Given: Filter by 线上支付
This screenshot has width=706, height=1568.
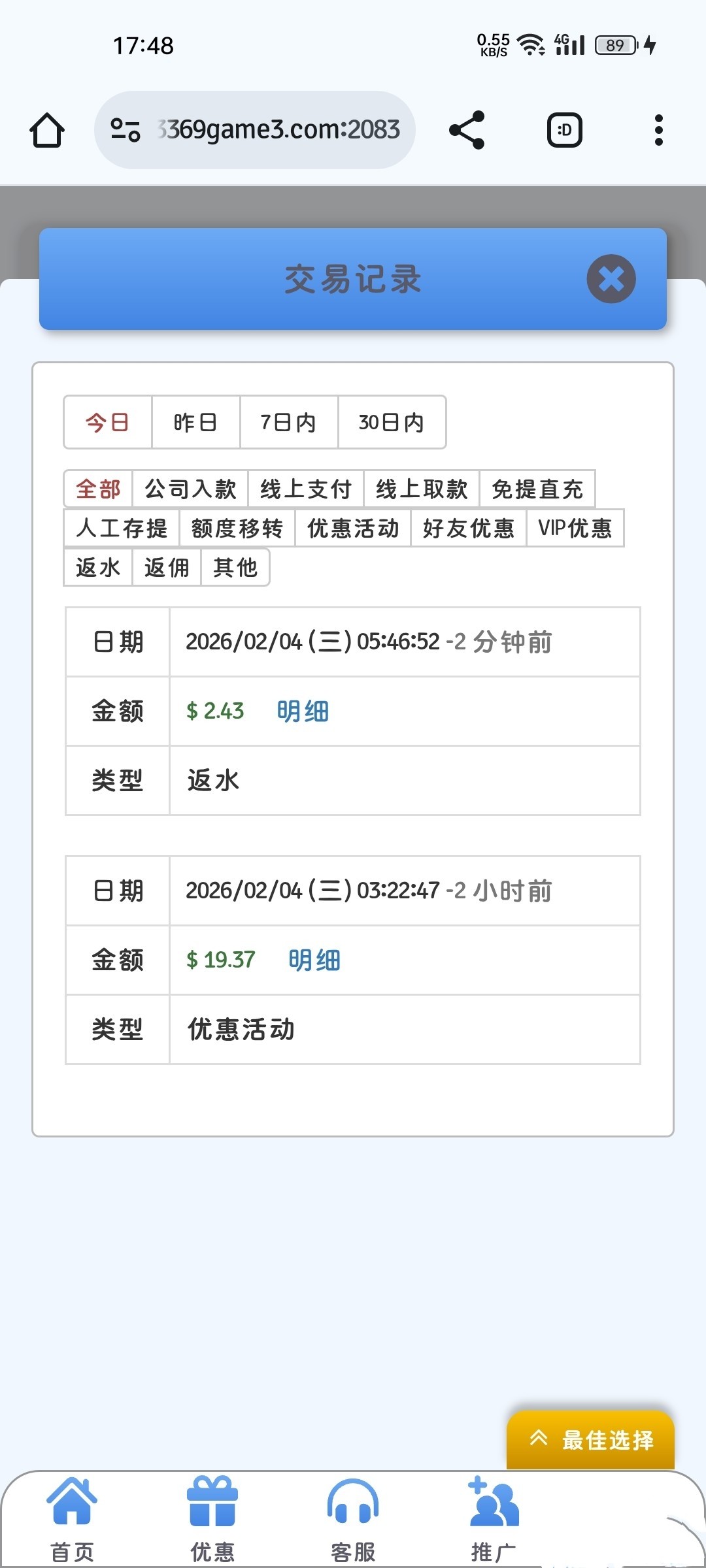Looking at the screenshot, I should (x=306, y=489).
